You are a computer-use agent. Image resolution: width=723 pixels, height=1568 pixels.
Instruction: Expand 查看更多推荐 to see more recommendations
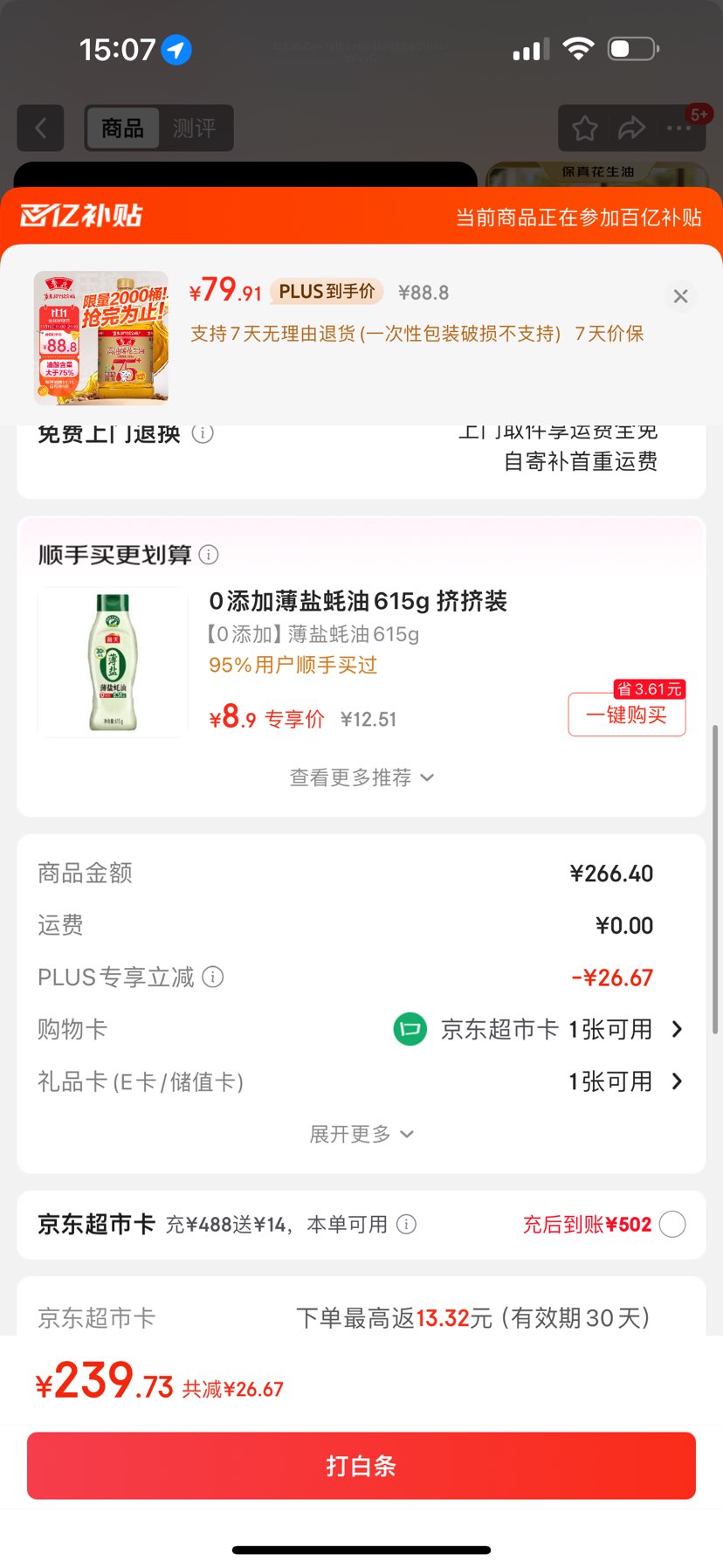361,777
